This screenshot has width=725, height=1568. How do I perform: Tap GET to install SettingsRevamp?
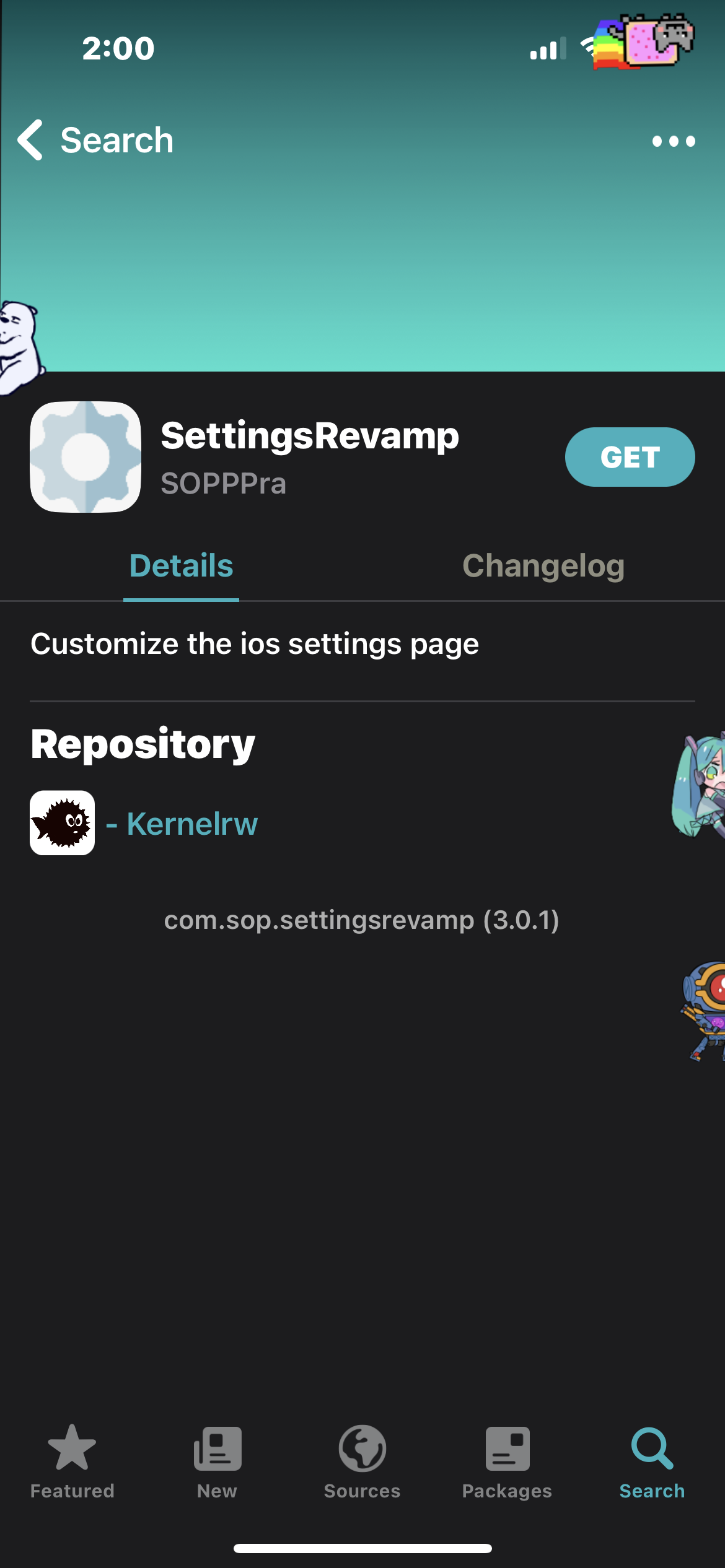click(630, 457)
